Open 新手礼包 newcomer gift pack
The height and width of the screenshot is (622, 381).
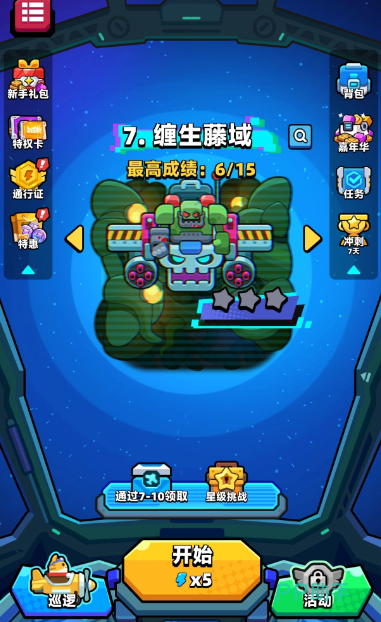(x=28, y=79)
